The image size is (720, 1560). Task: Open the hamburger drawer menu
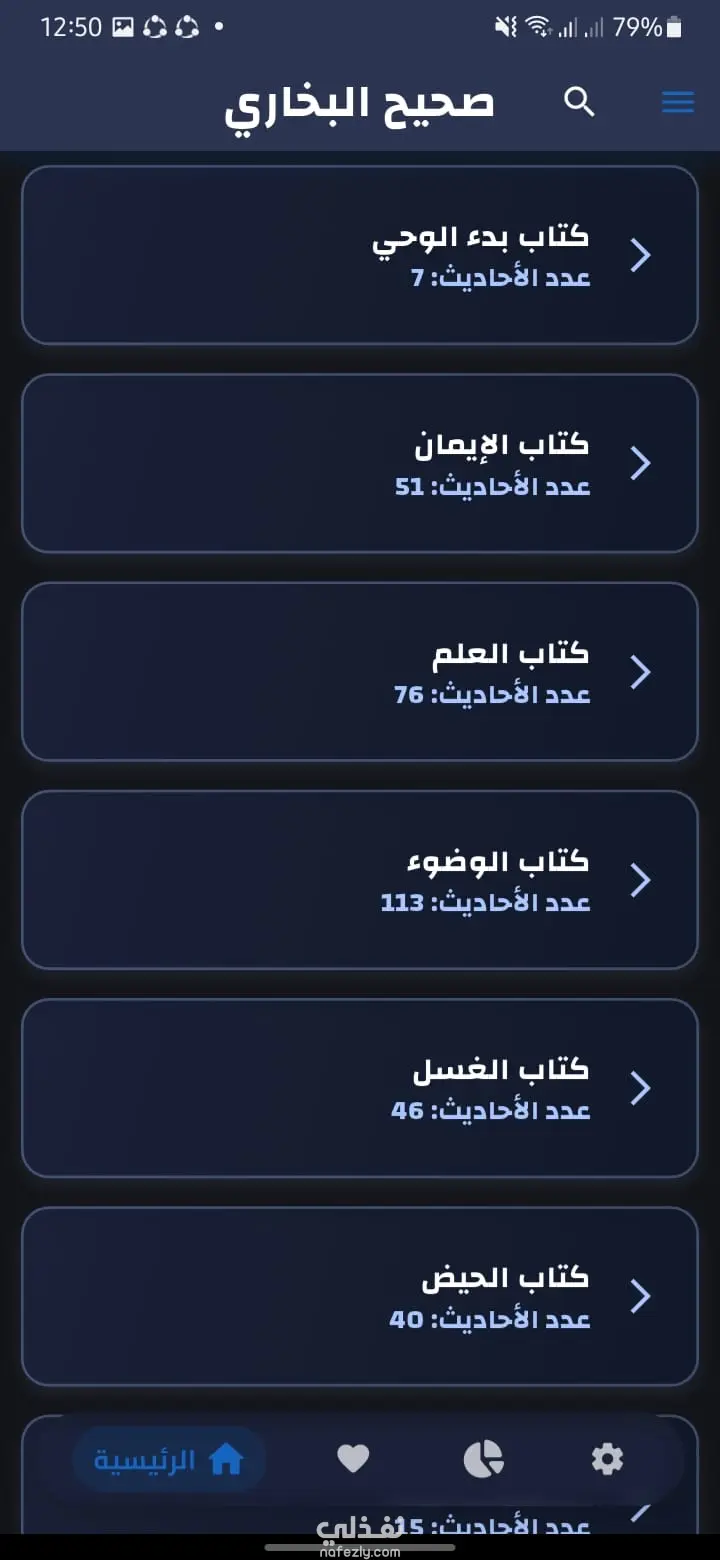click(677, 102)
